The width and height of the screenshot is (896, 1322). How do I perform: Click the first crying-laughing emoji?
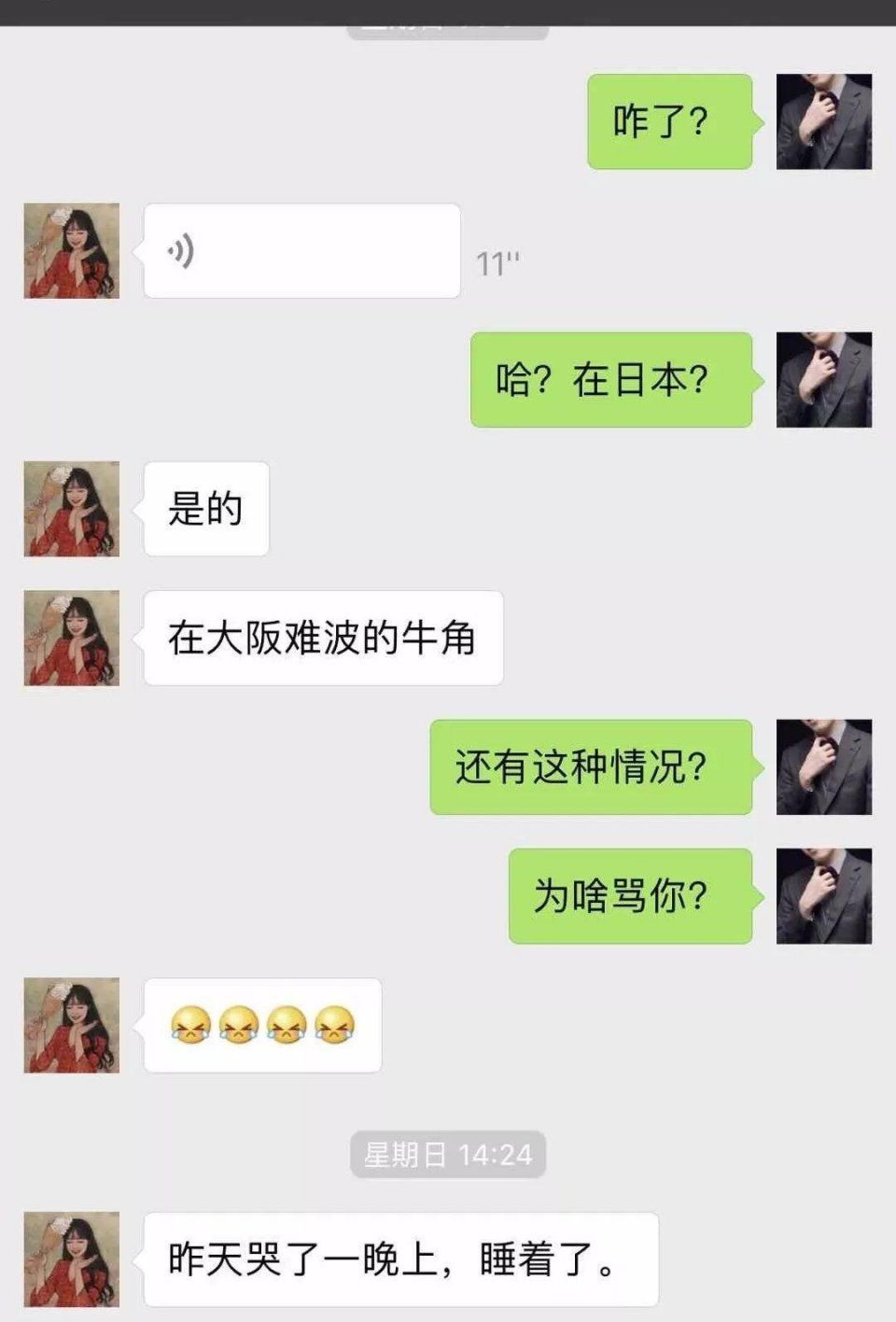(x=191, y=1025)
